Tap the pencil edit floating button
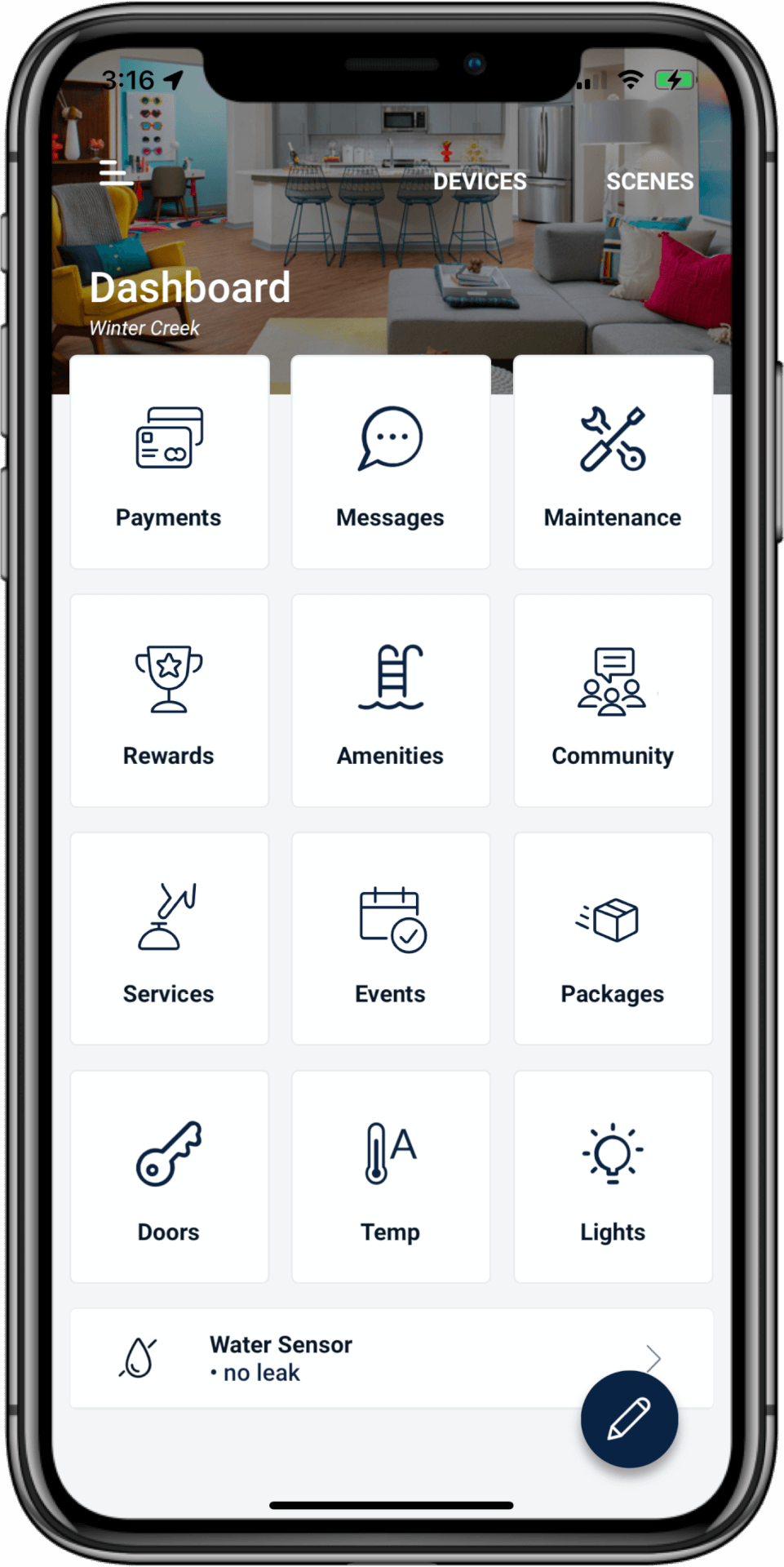784x1567 pixels. point(629,1419)
